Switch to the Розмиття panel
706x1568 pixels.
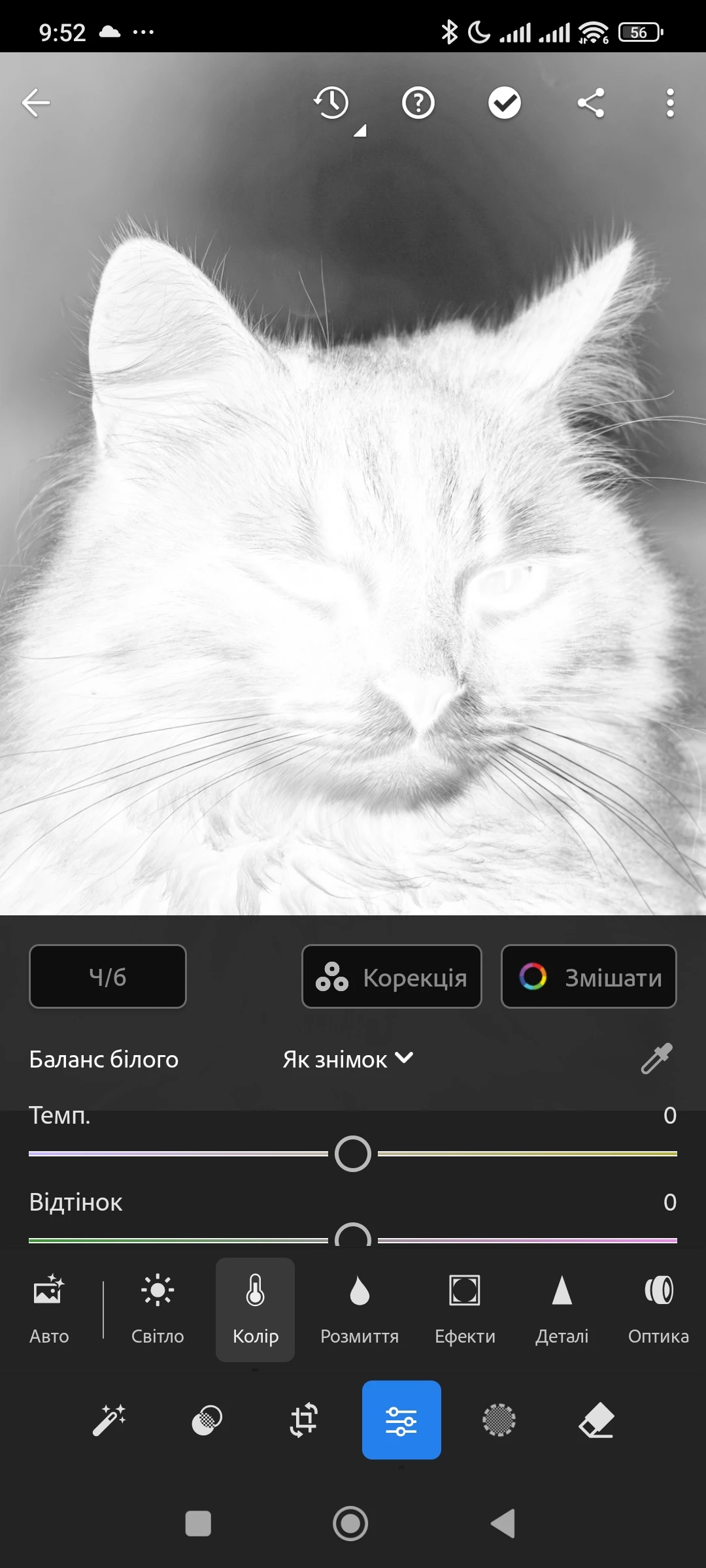(360, 1309)
